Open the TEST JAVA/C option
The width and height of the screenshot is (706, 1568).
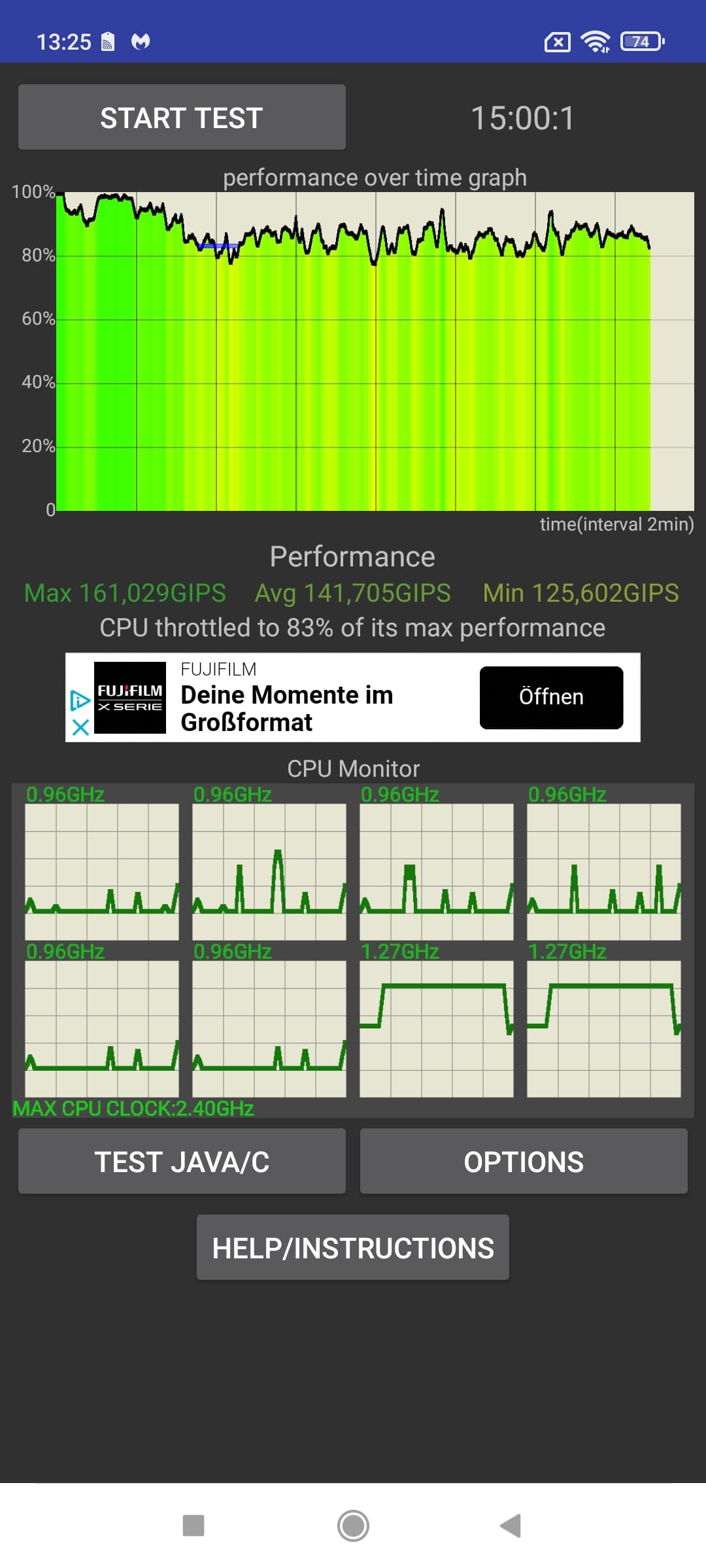[182, 1162]
